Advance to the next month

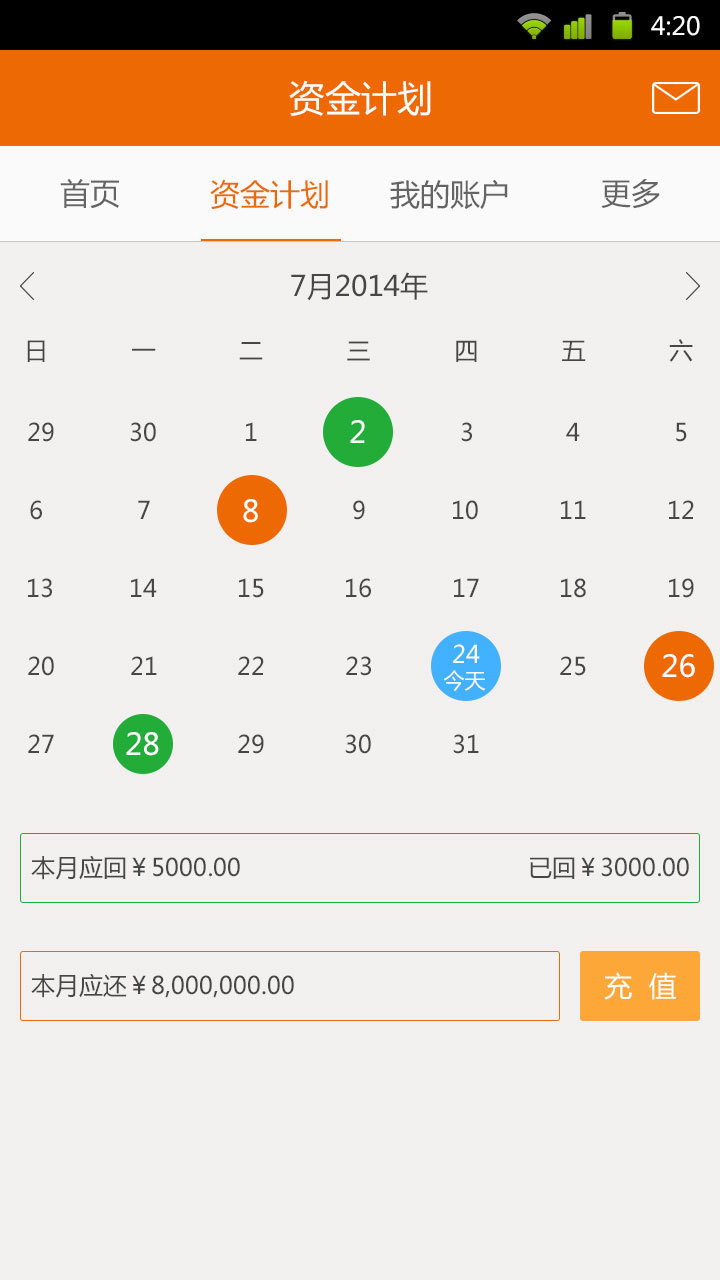coord(692,287)
